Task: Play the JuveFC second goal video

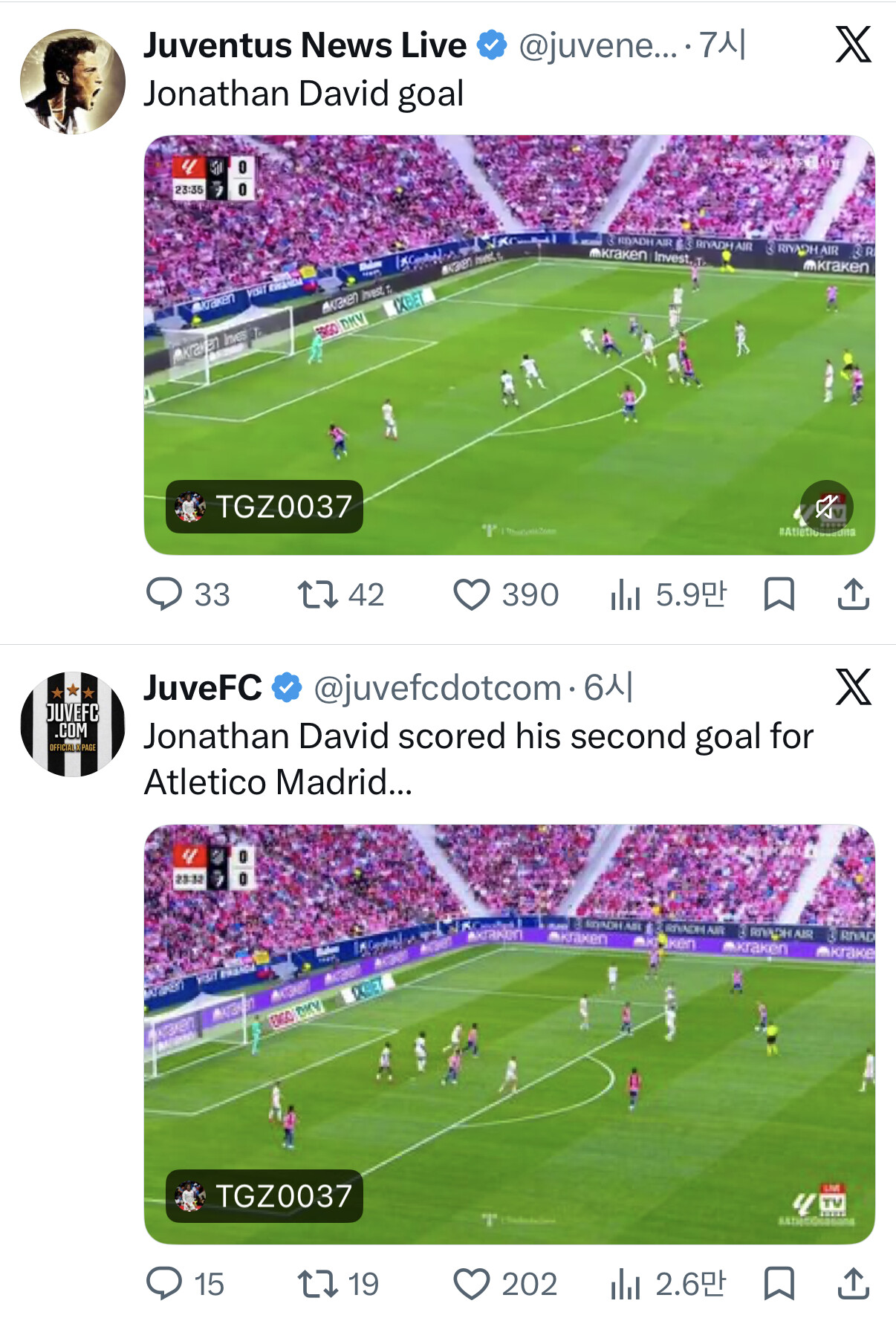Action: 509,1034
